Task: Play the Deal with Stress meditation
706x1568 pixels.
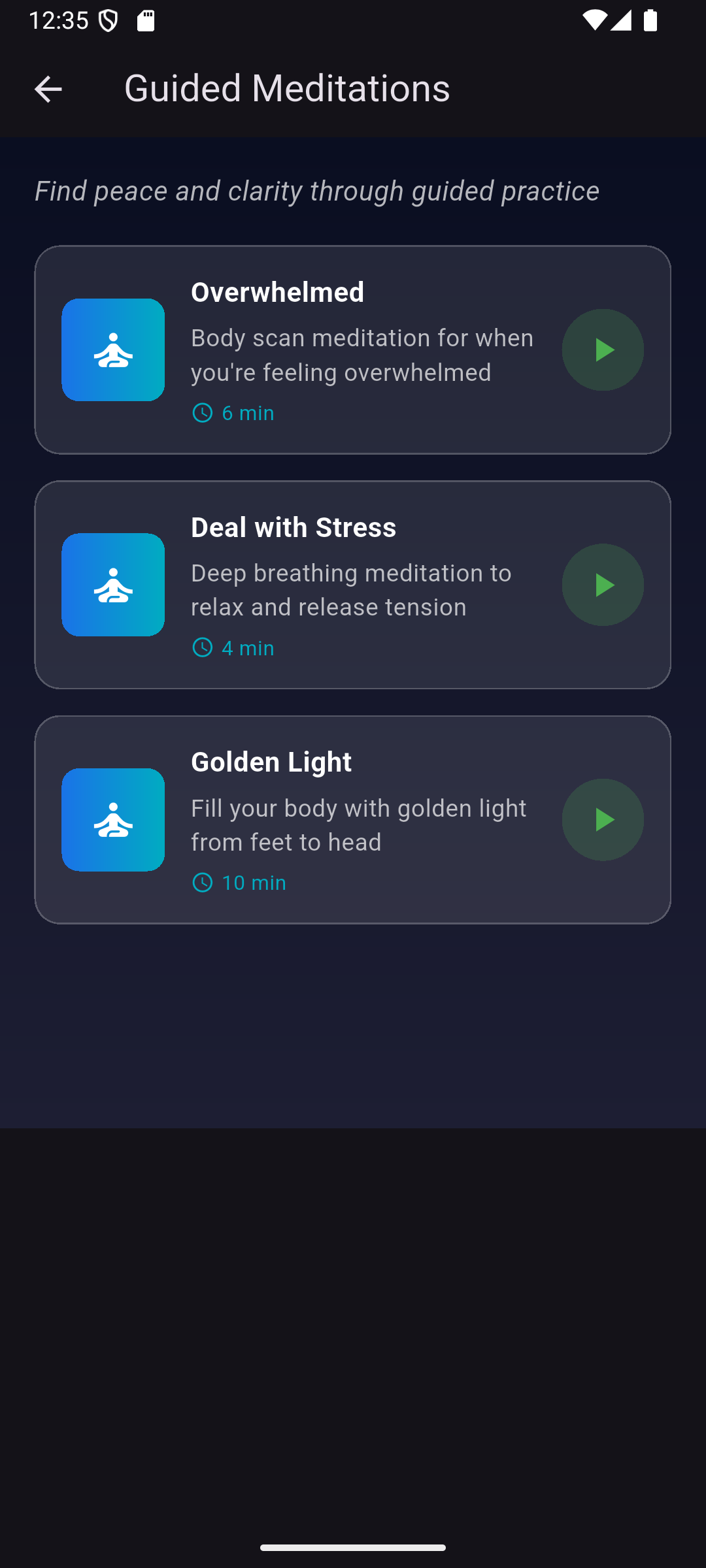Action: [x=603, y=585]
